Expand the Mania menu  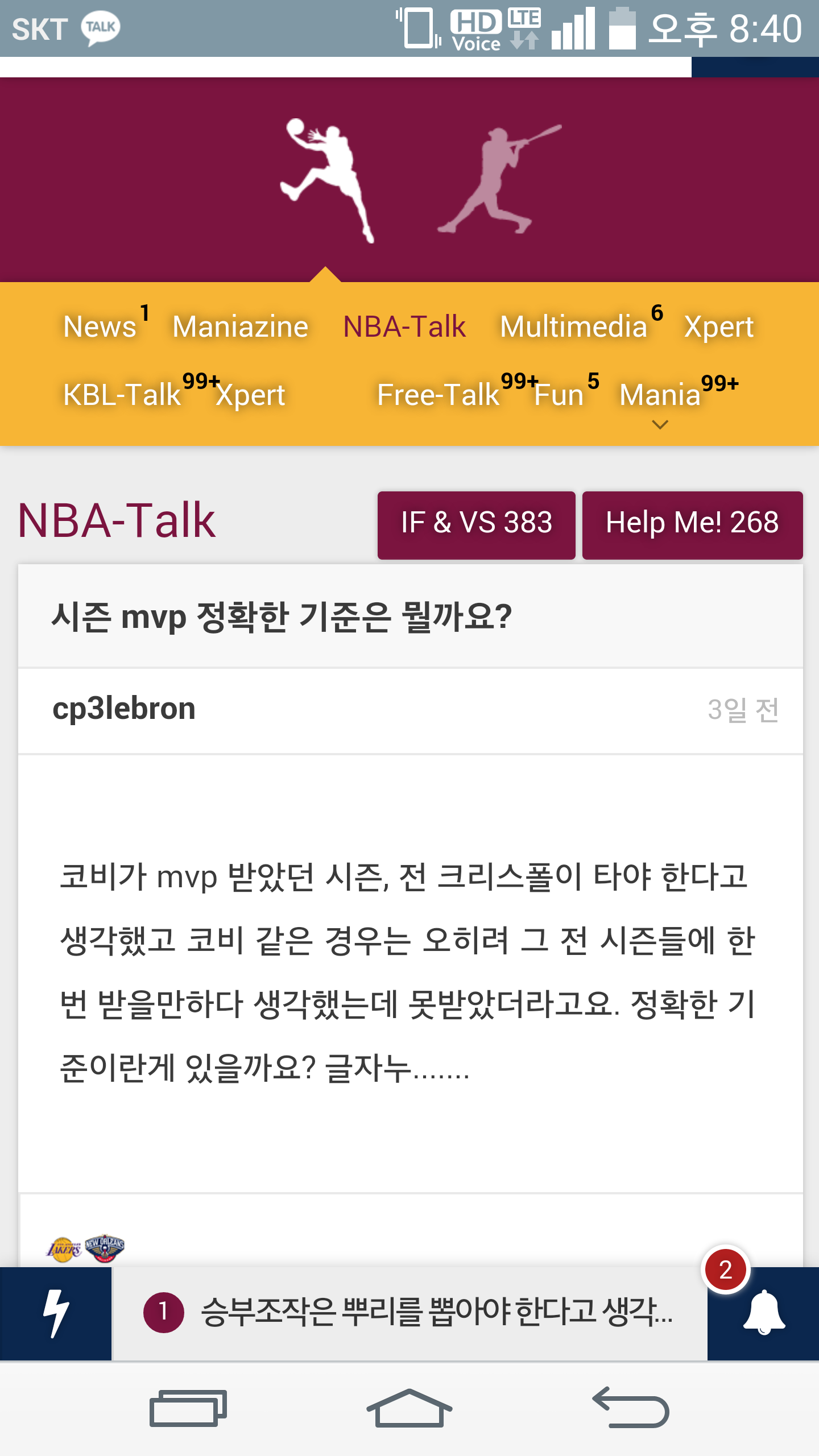click(660, 402)
